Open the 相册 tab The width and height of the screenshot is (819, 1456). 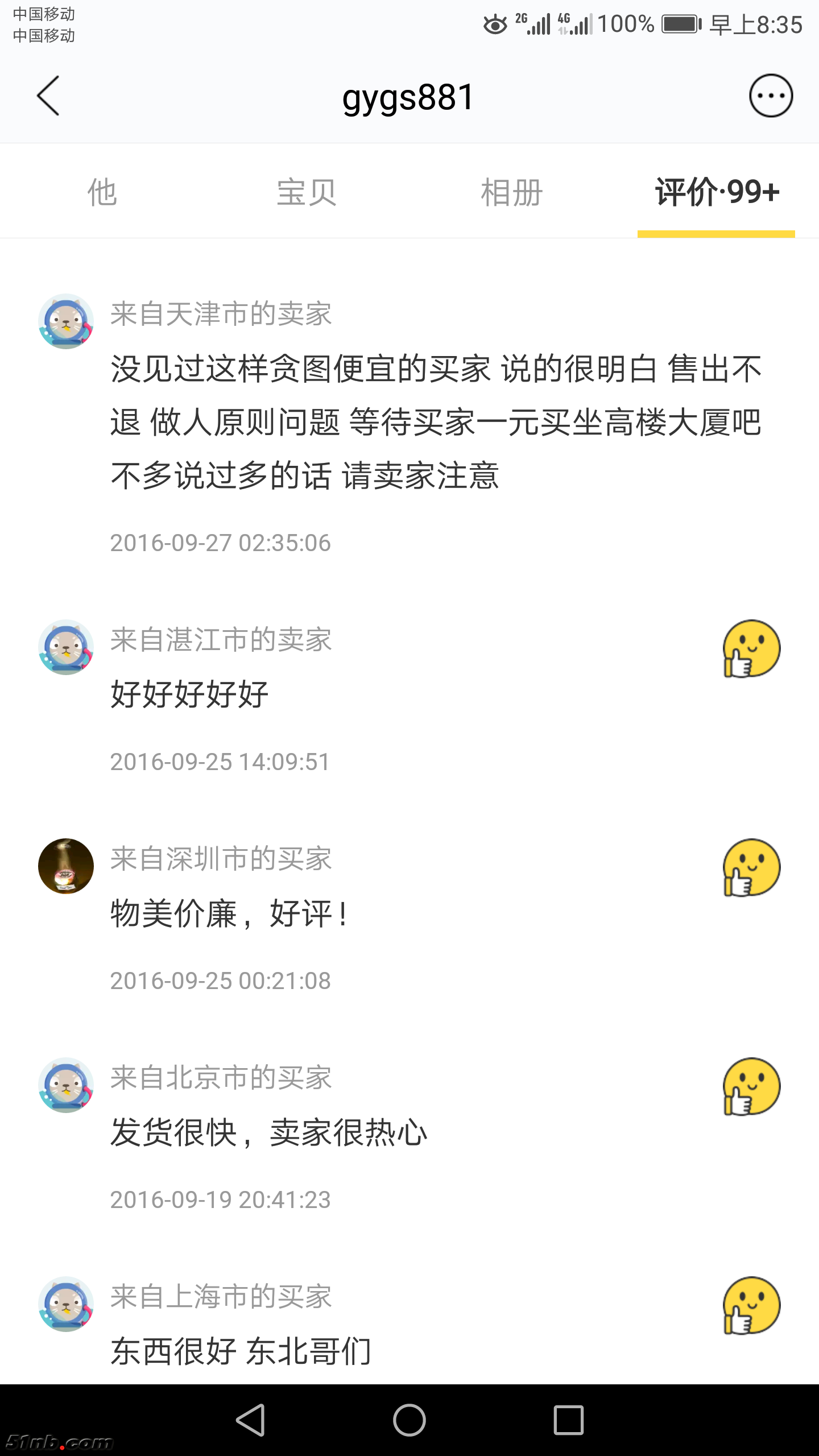[x=511, y=192]
